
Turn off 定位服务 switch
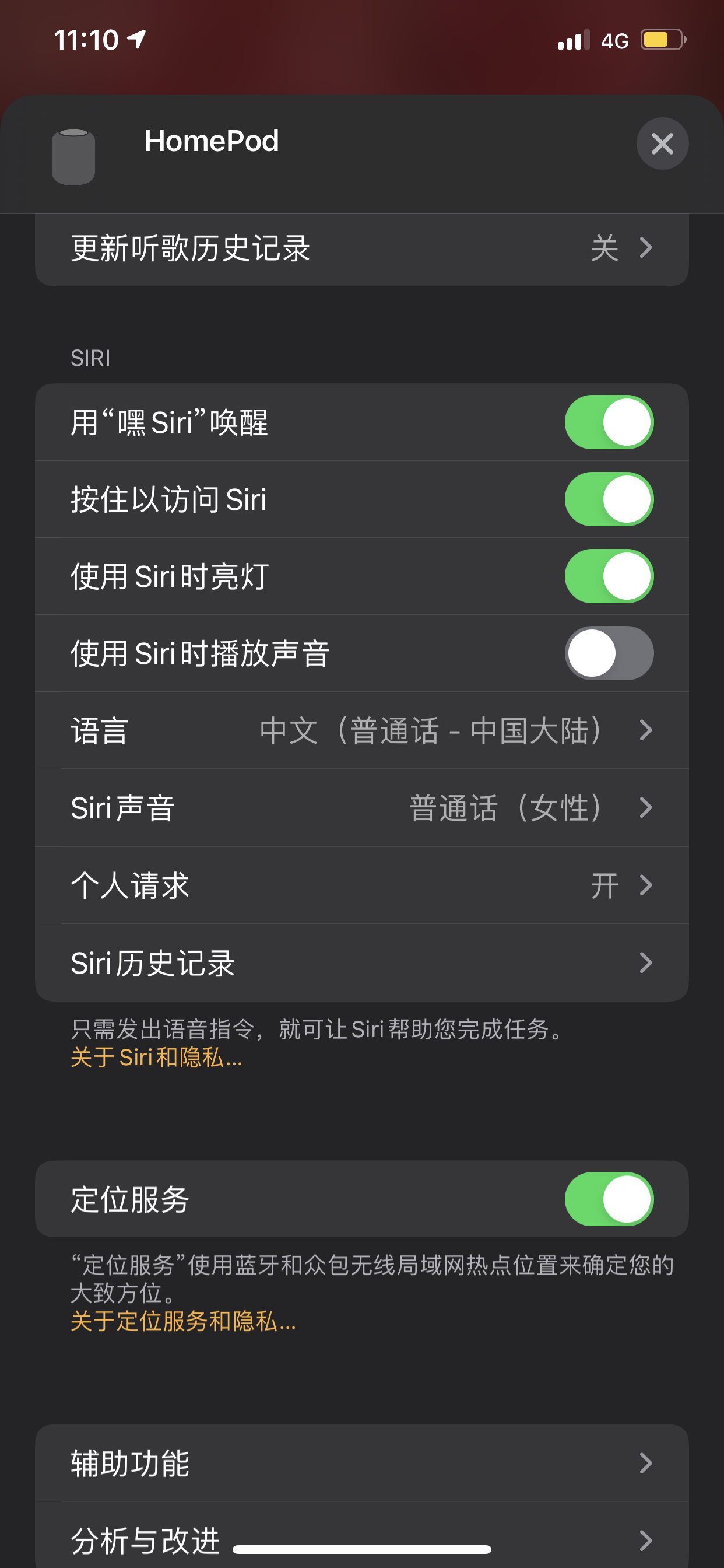(609, 1199)
